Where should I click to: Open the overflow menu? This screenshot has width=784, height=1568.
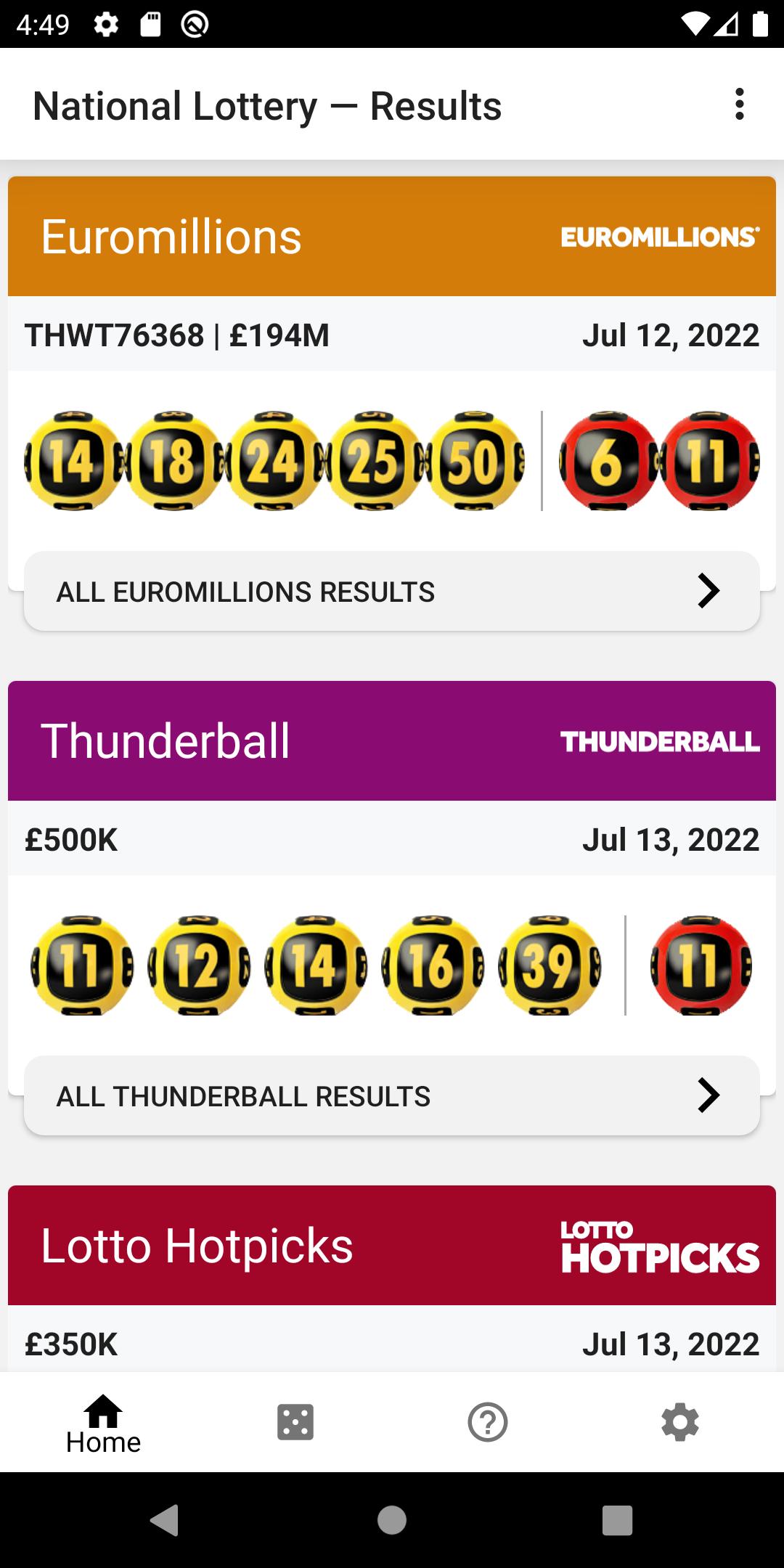click(739, 105)
